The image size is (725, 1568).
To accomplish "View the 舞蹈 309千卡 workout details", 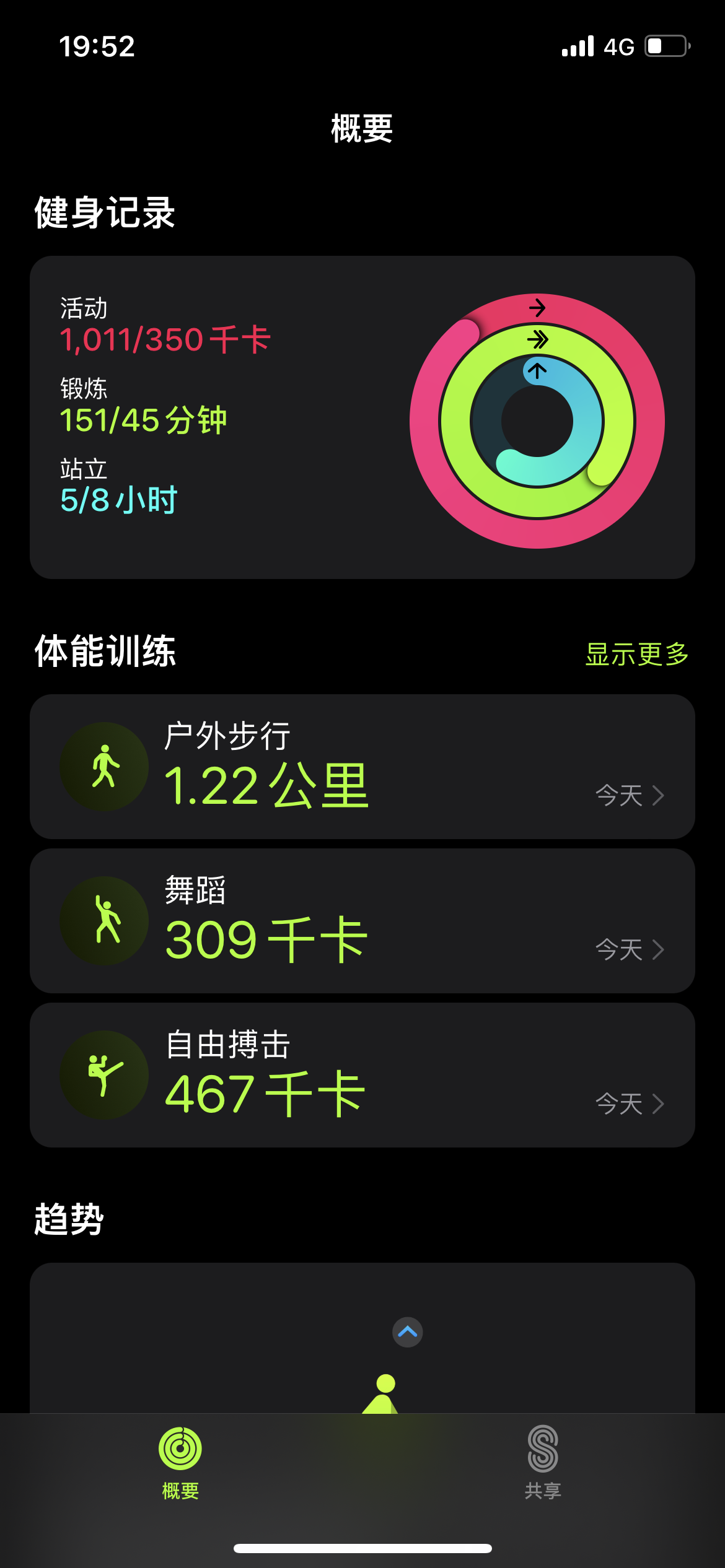I will coord(362,921).
